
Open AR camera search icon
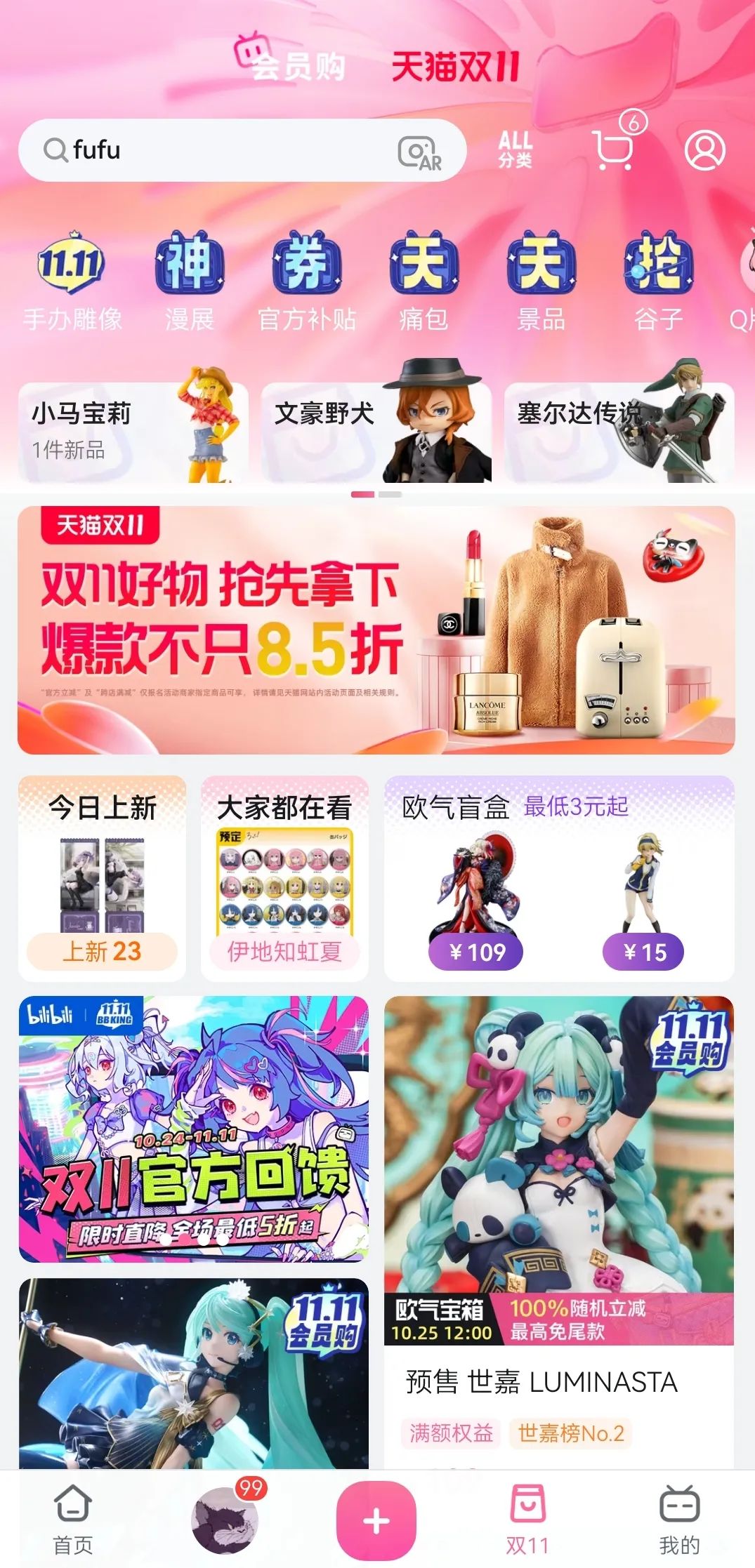click(x=419, y=152)
